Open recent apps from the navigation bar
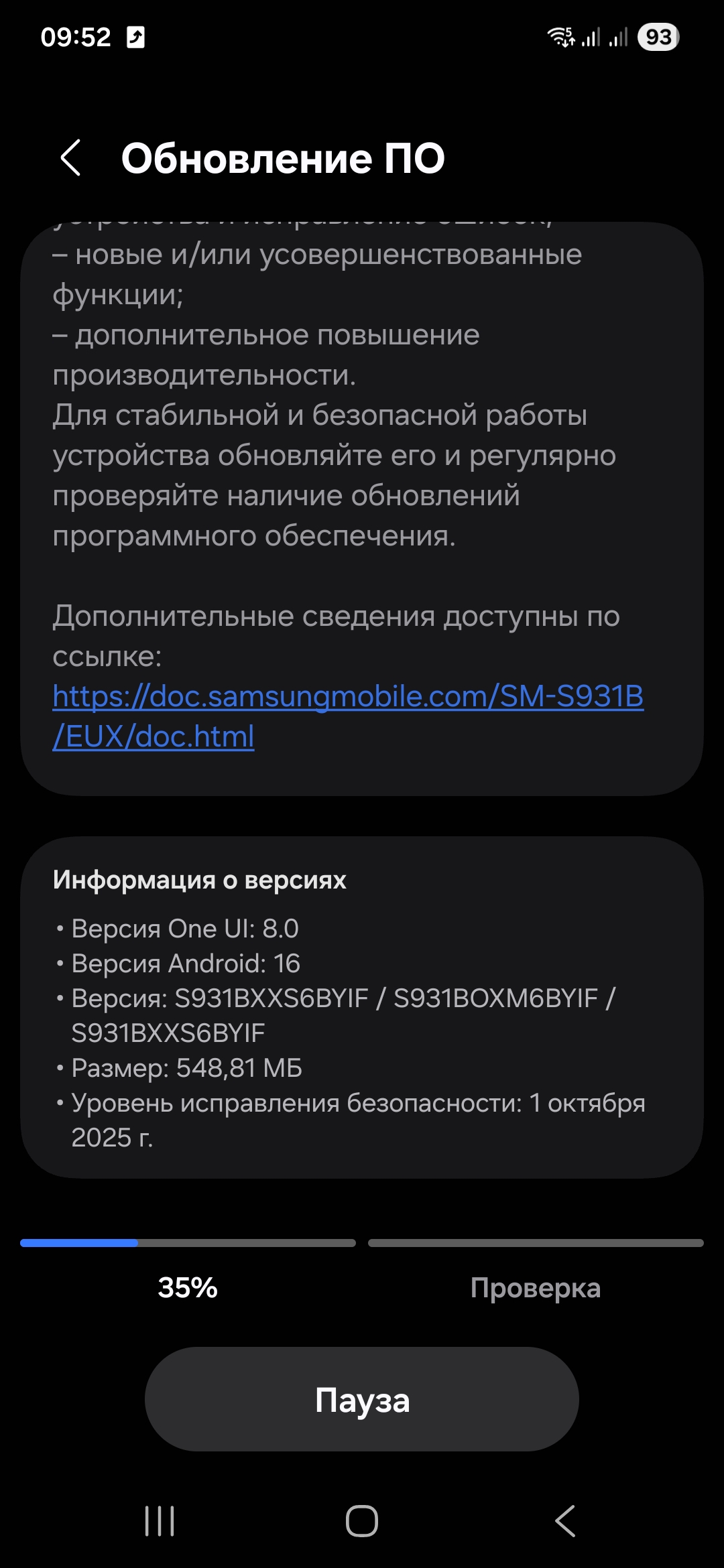 (x=160, y=1521)
